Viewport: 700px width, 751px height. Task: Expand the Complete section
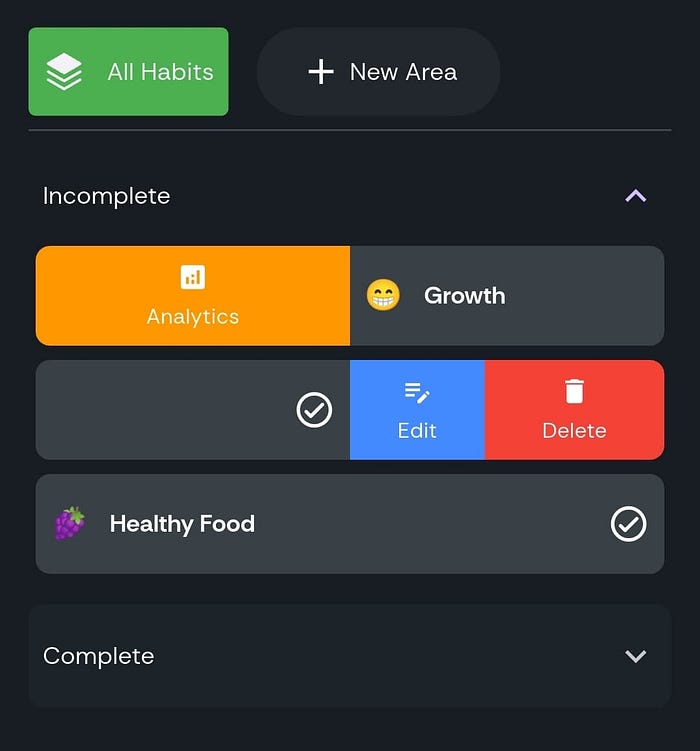[635, 656]
